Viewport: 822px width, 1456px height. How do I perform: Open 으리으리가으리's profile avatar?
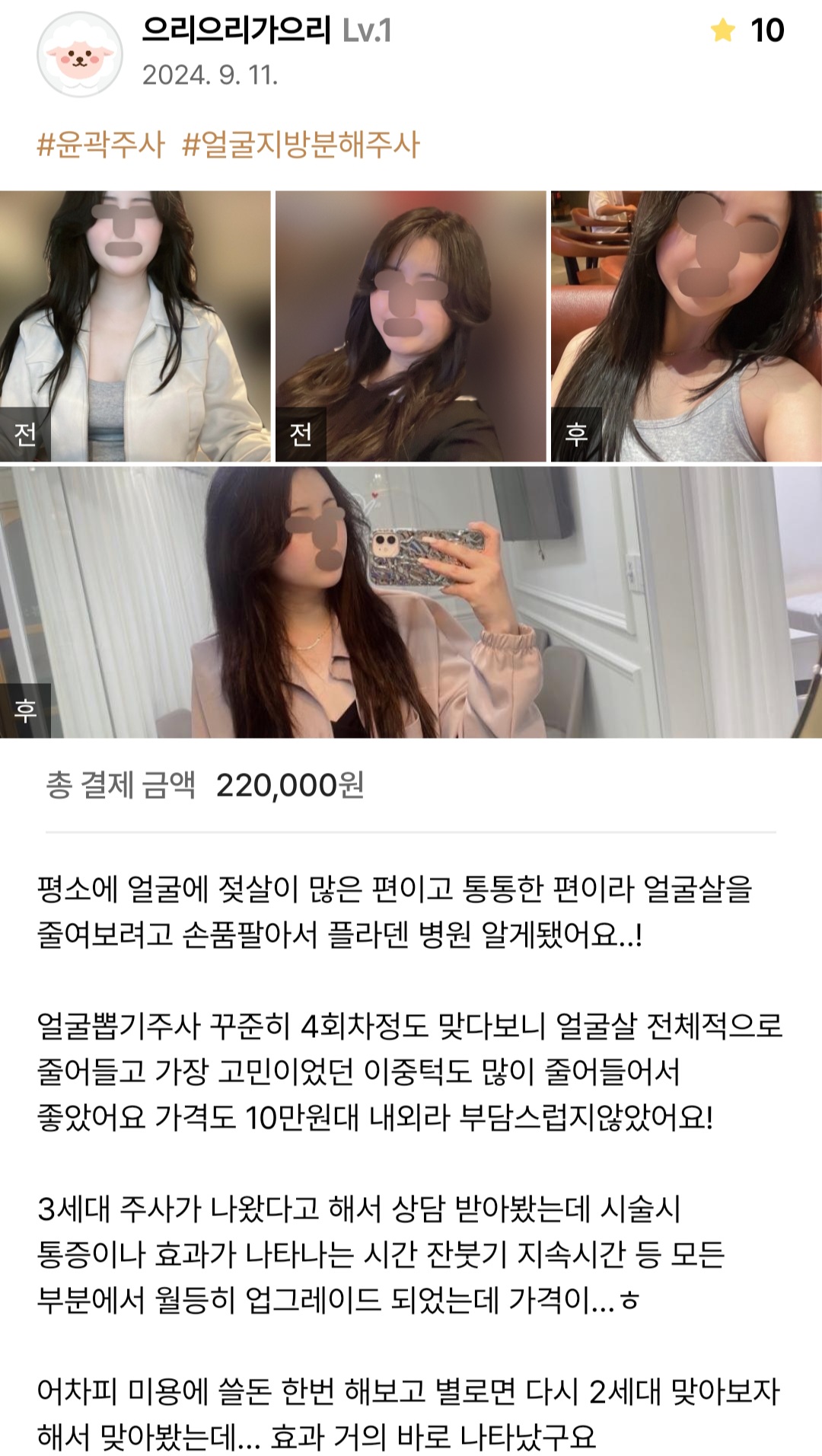click(80, 54)
